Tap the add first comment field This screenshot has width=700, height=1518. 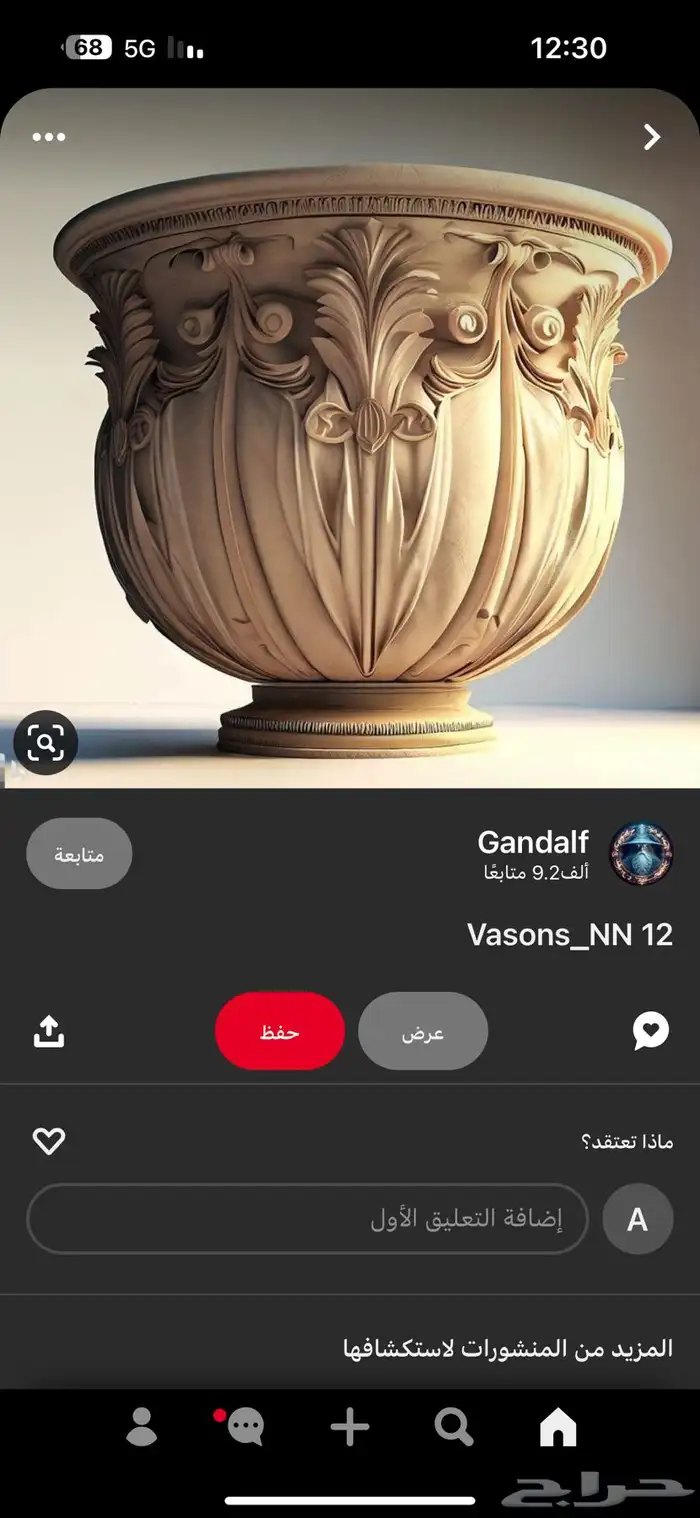click(307, 1219)
